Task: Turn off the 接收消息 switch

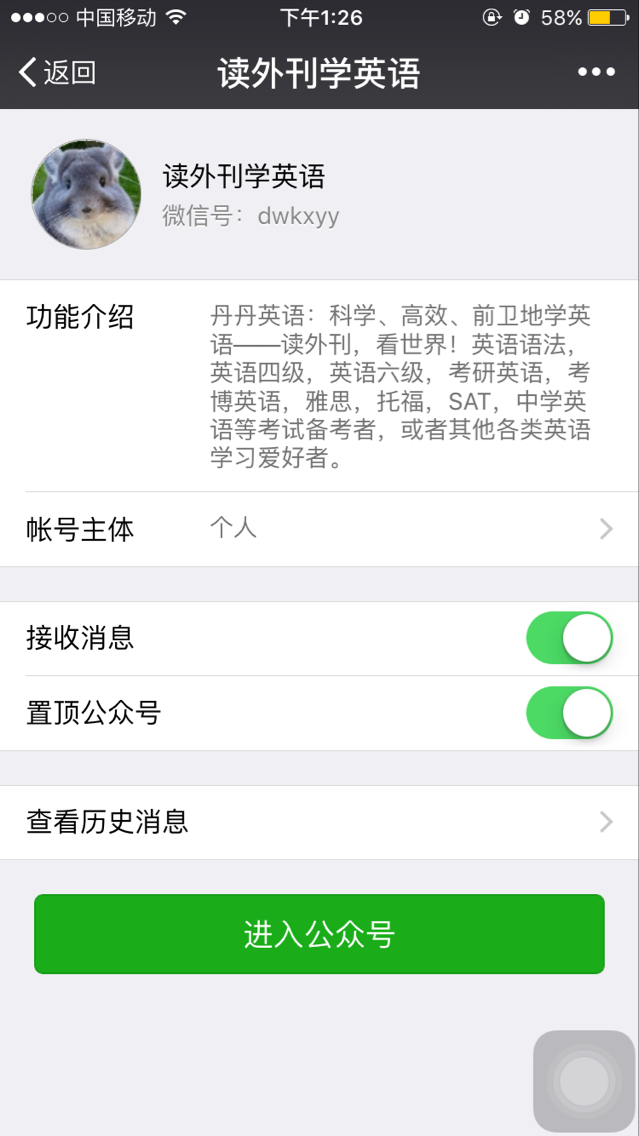Action: [569, 638]
